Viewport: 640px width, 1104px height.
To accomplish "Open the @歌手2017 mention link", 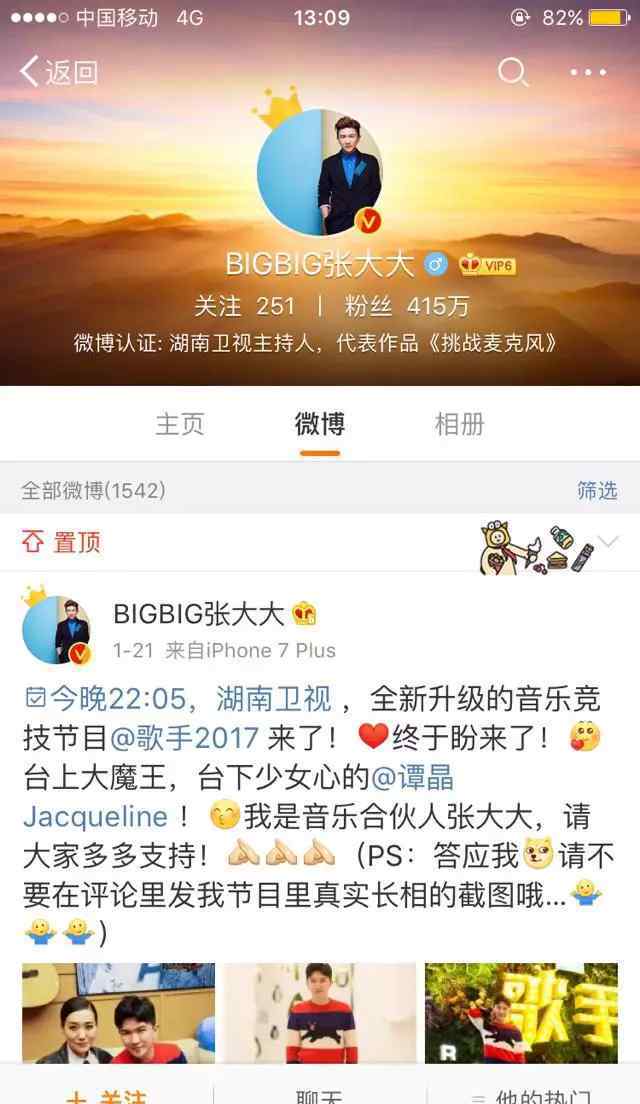I will click(185, 738).
